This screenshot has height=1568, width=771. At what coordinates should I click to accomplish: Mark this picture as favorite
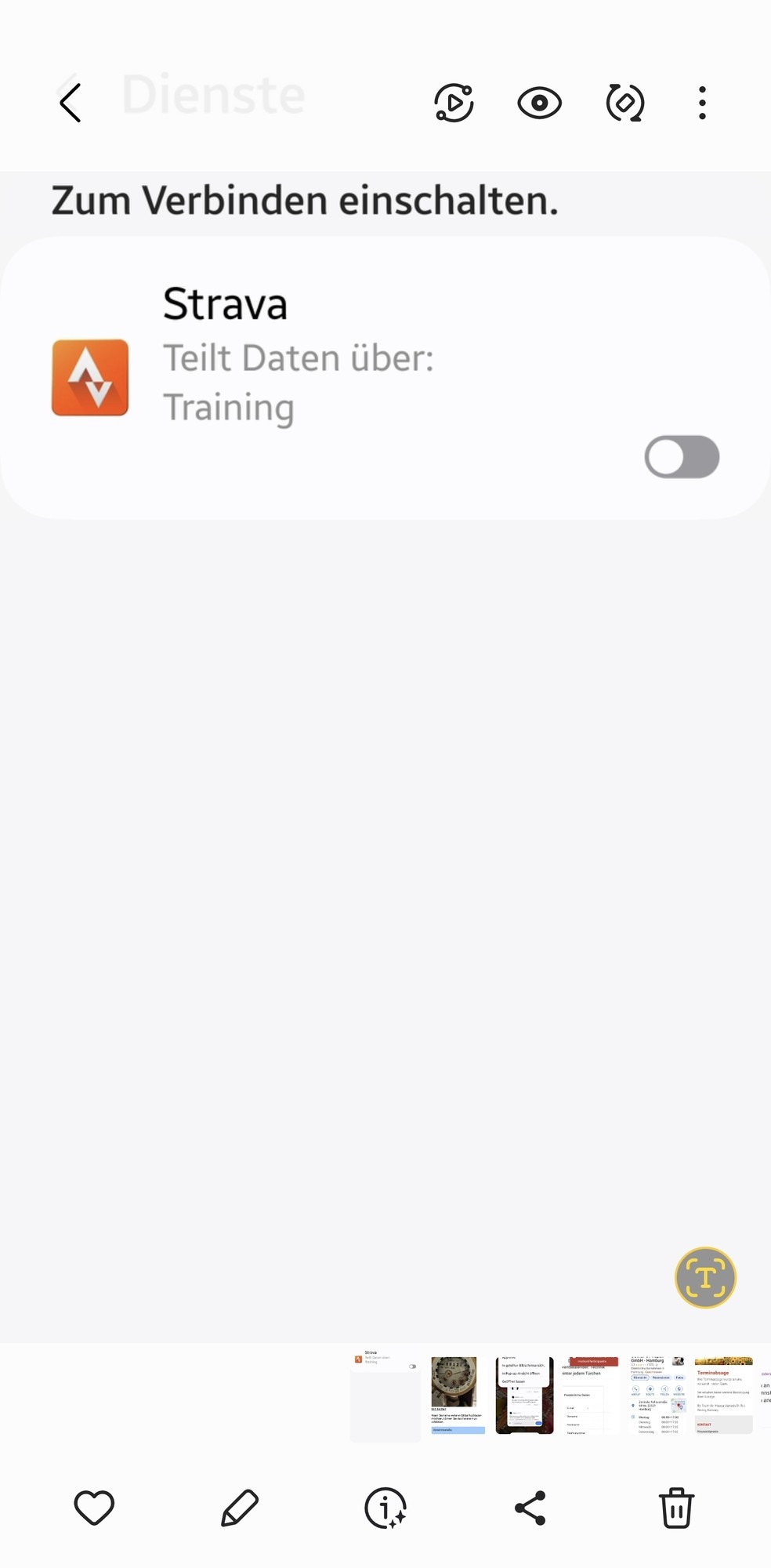[x=94, y=1507]
